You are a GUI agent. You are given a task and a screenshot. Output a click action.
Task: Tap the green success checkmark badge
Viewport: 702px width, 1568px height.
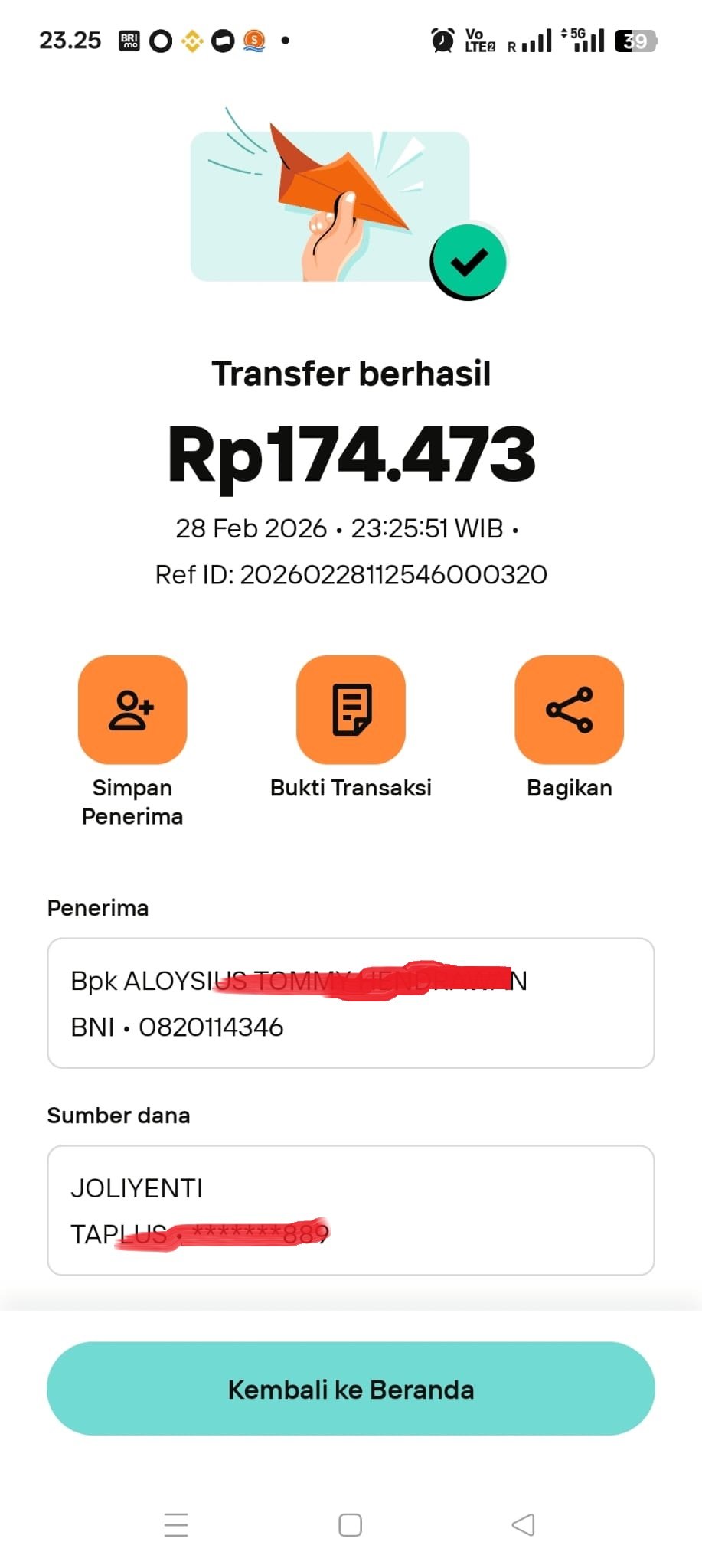coord(469,260)
